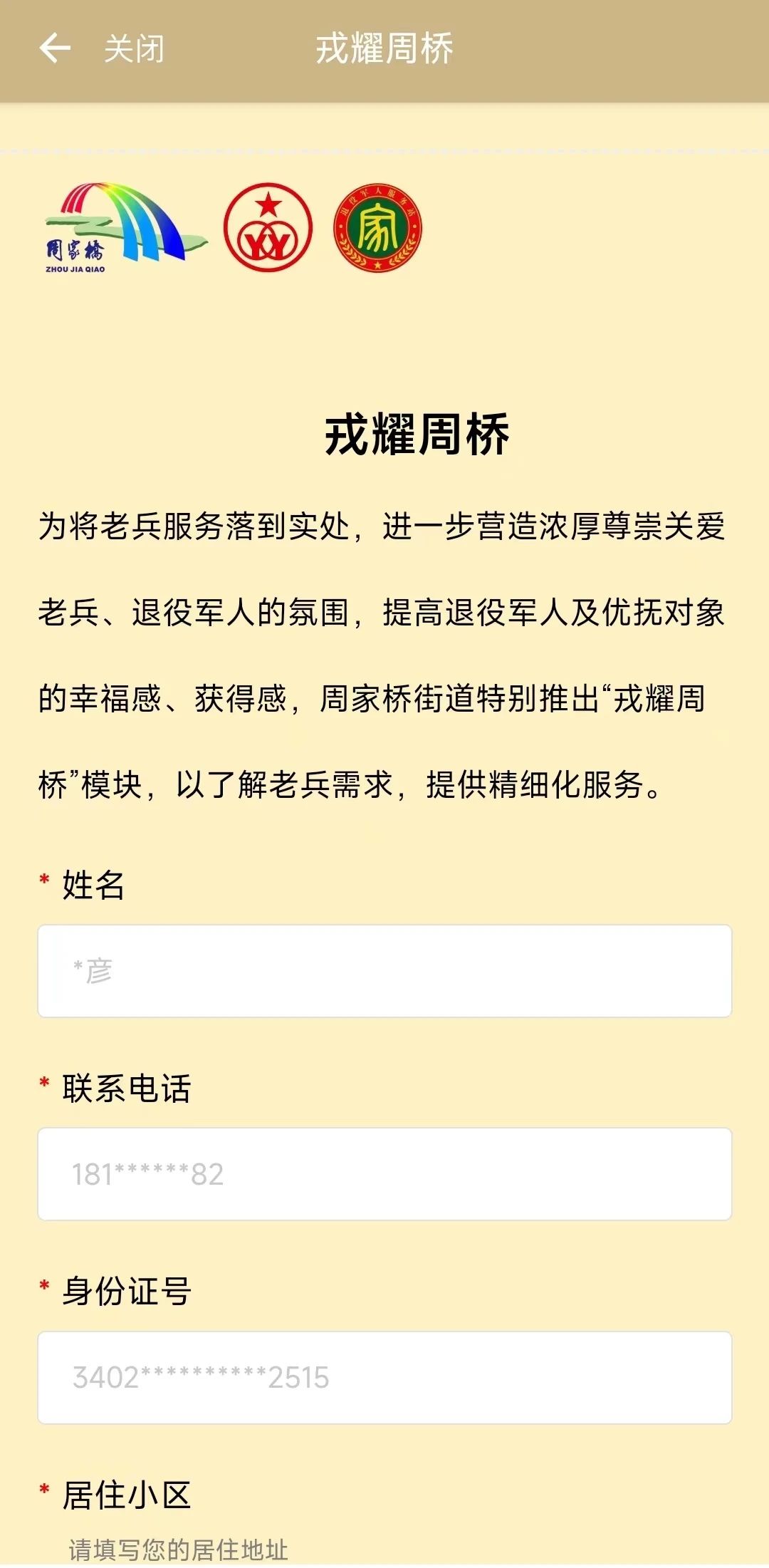Go back using the arrow icon

click(x=55, y=49)
